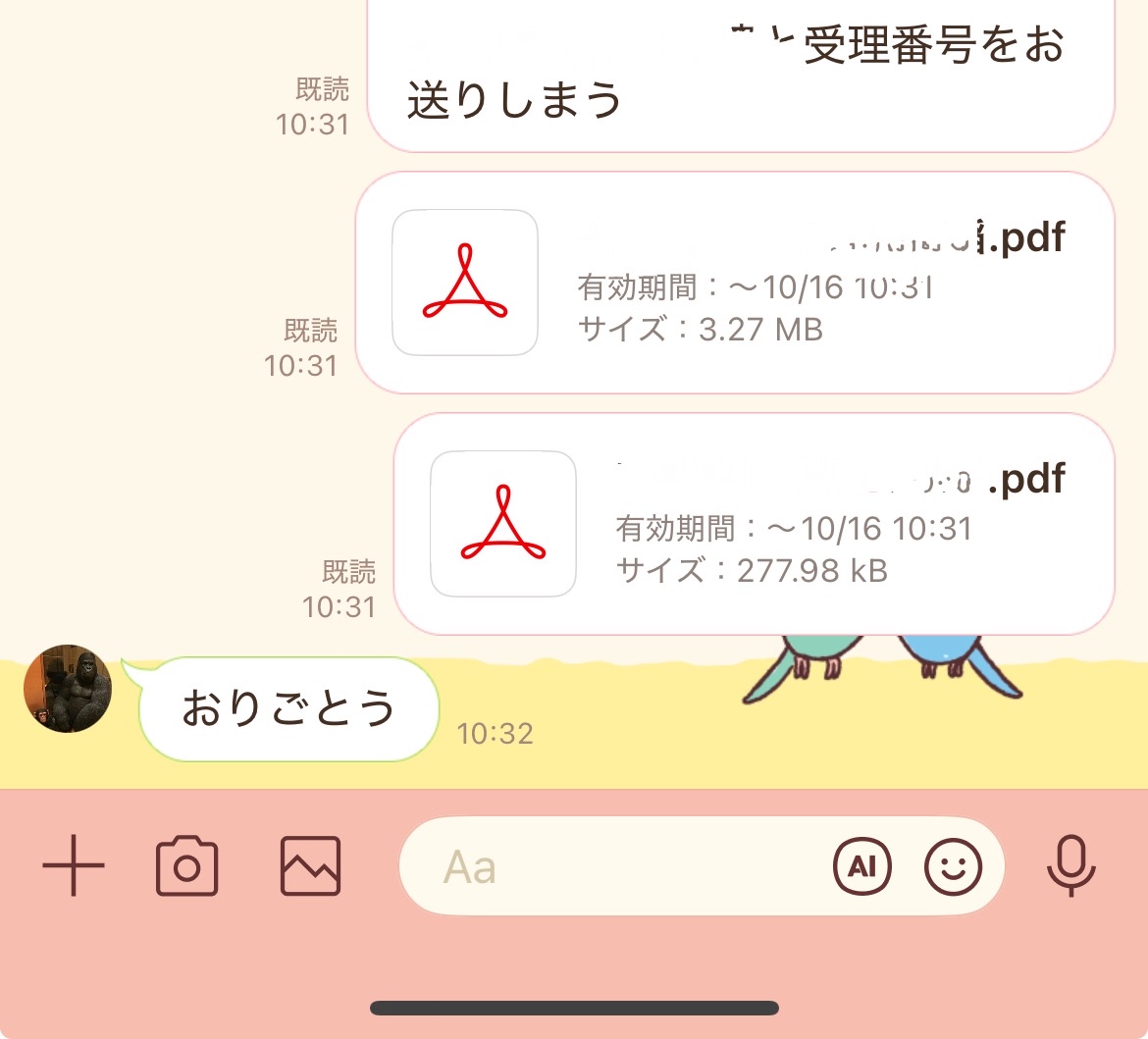The height and width of the screenshot is (1039, 1148).
Task: Open the emoji and sticker picker
Action: point(953,866)
